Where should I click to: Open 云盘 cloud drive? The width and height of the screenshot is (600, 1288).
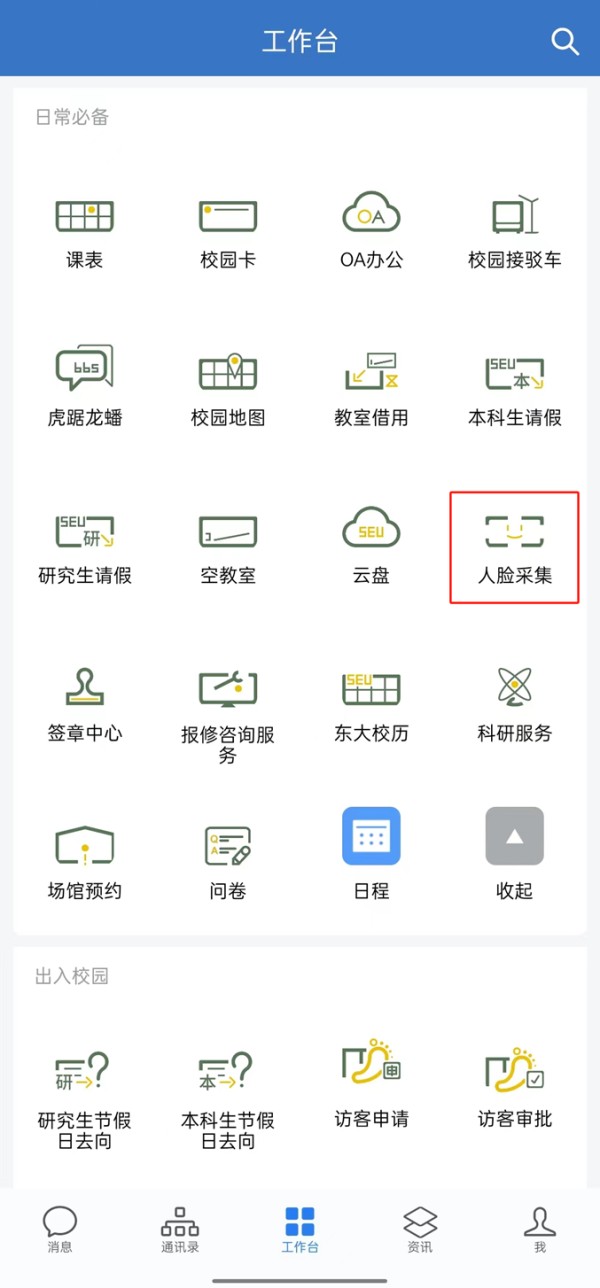(x=371, y=546)
